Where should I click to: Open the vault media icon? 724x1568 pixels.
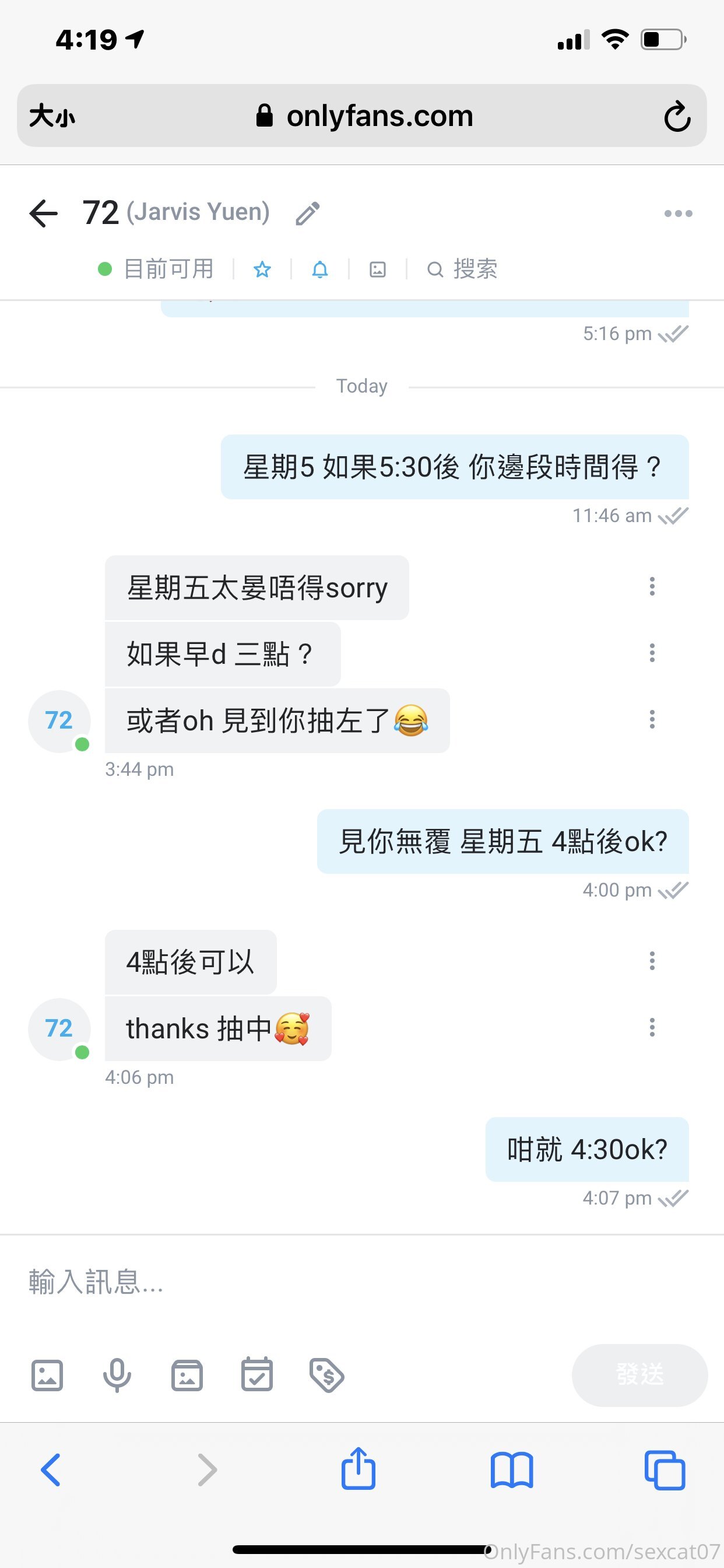[187, 1375]
